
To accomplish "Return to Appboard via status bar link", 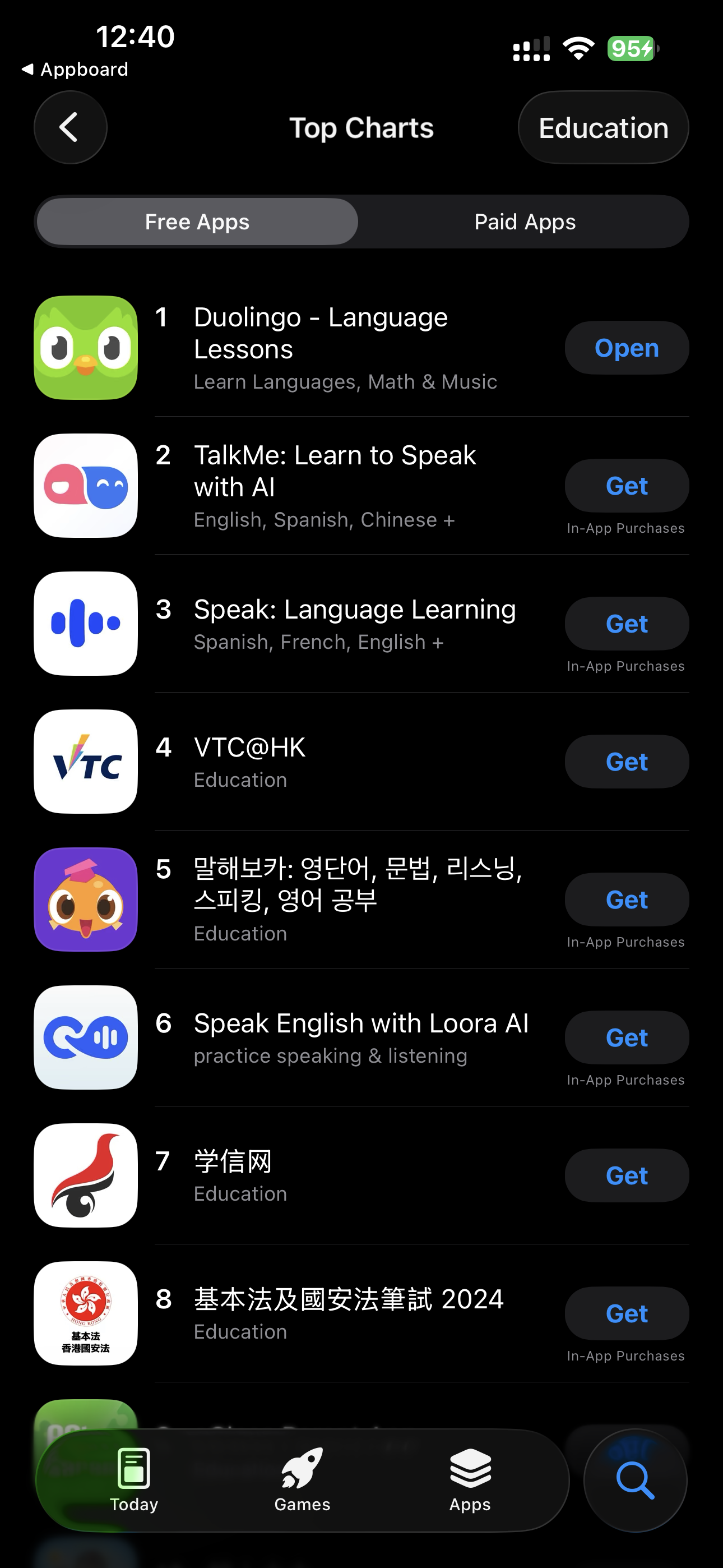I will (76, 70).
